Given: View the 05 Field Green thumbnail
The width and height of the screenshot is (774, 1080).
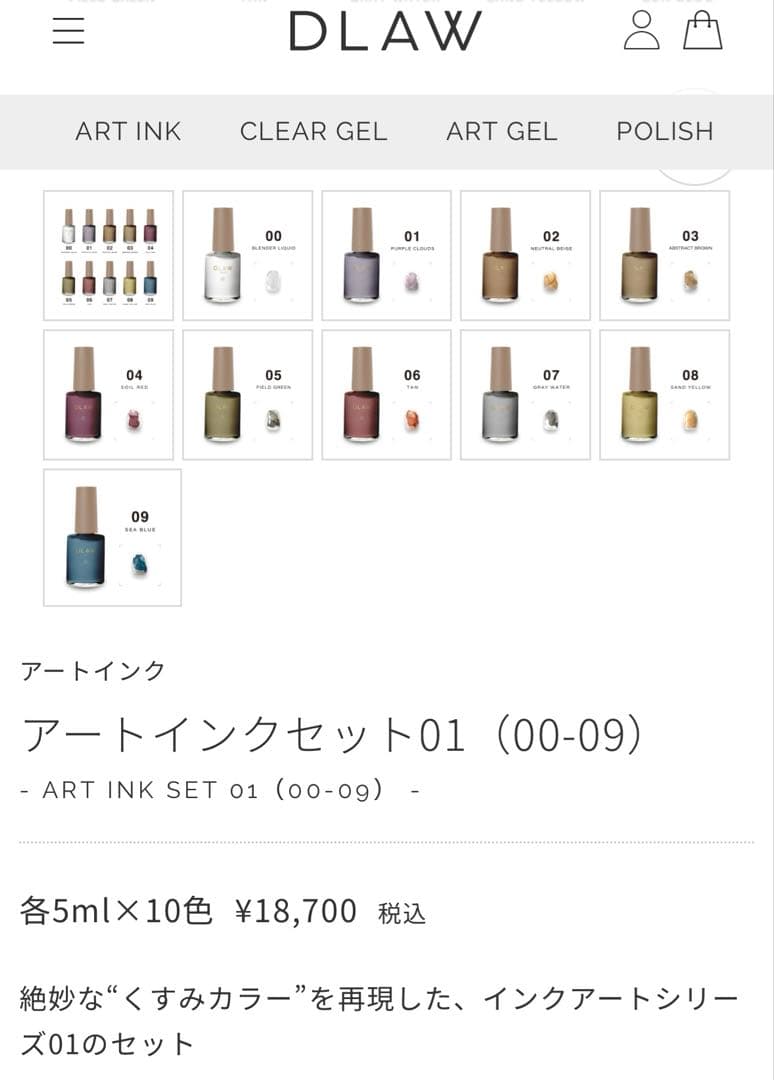Looking at the screenshot, I should coord(247,393).
